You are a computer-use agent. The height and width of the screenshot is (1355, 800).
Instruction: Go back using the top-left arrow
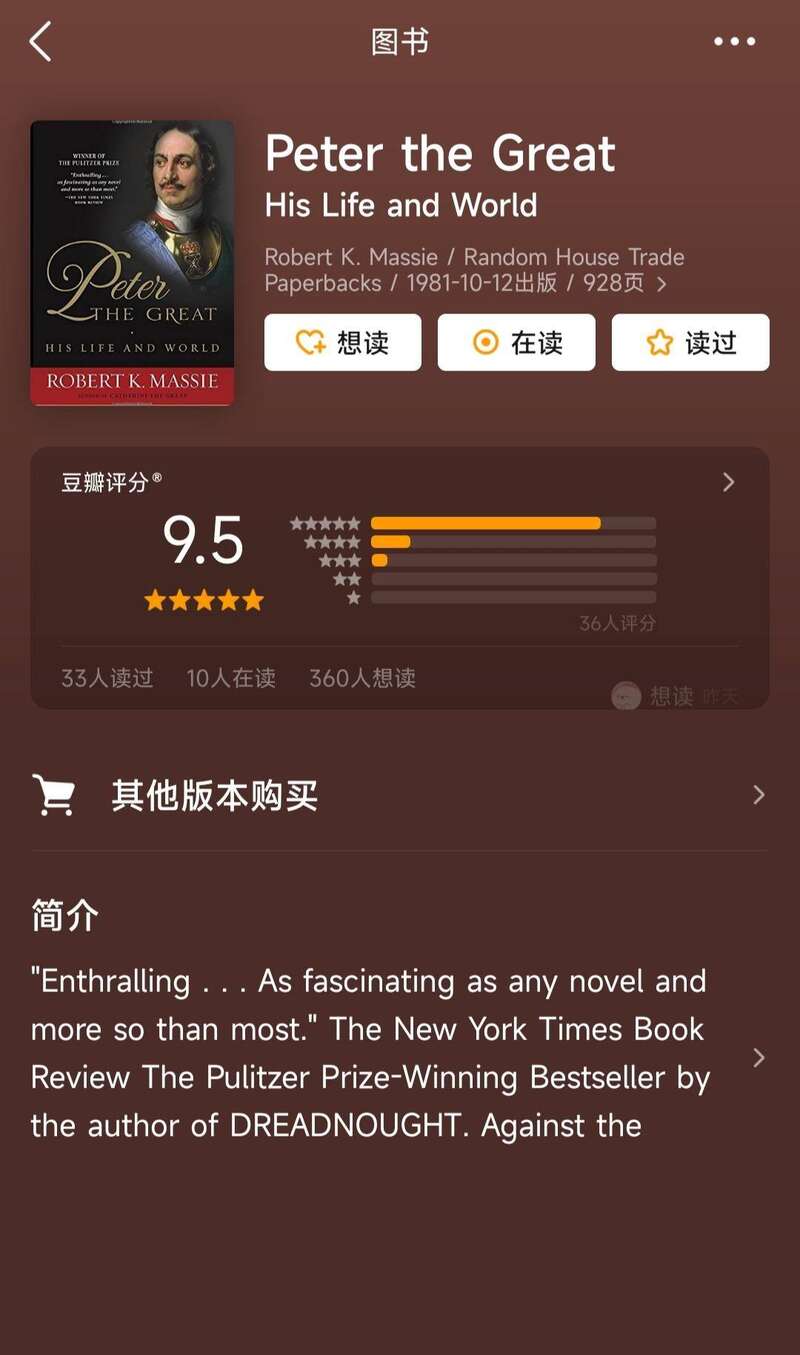click(x=40, y=42)
